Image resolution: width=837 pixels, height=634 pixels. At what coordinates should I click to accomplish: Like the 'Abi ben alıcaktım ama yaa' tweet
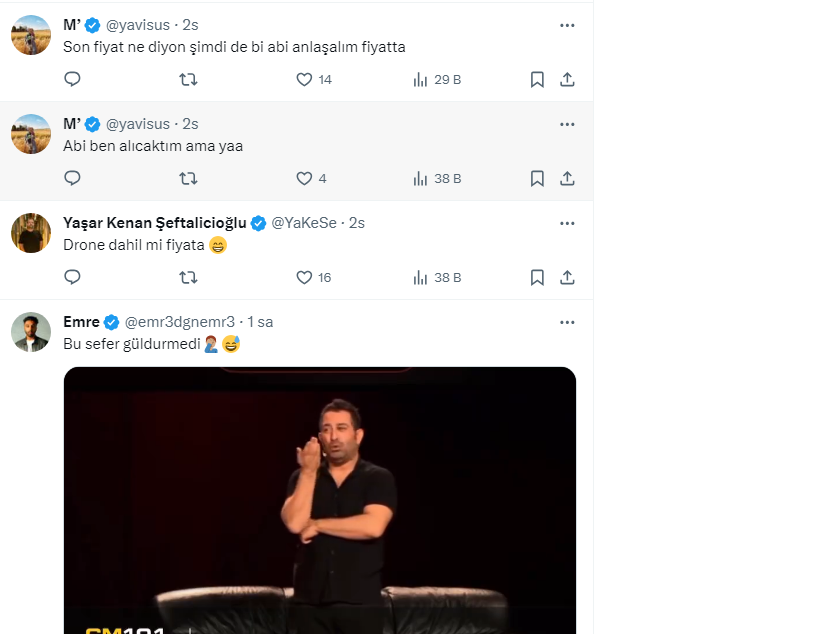(305, 178)
